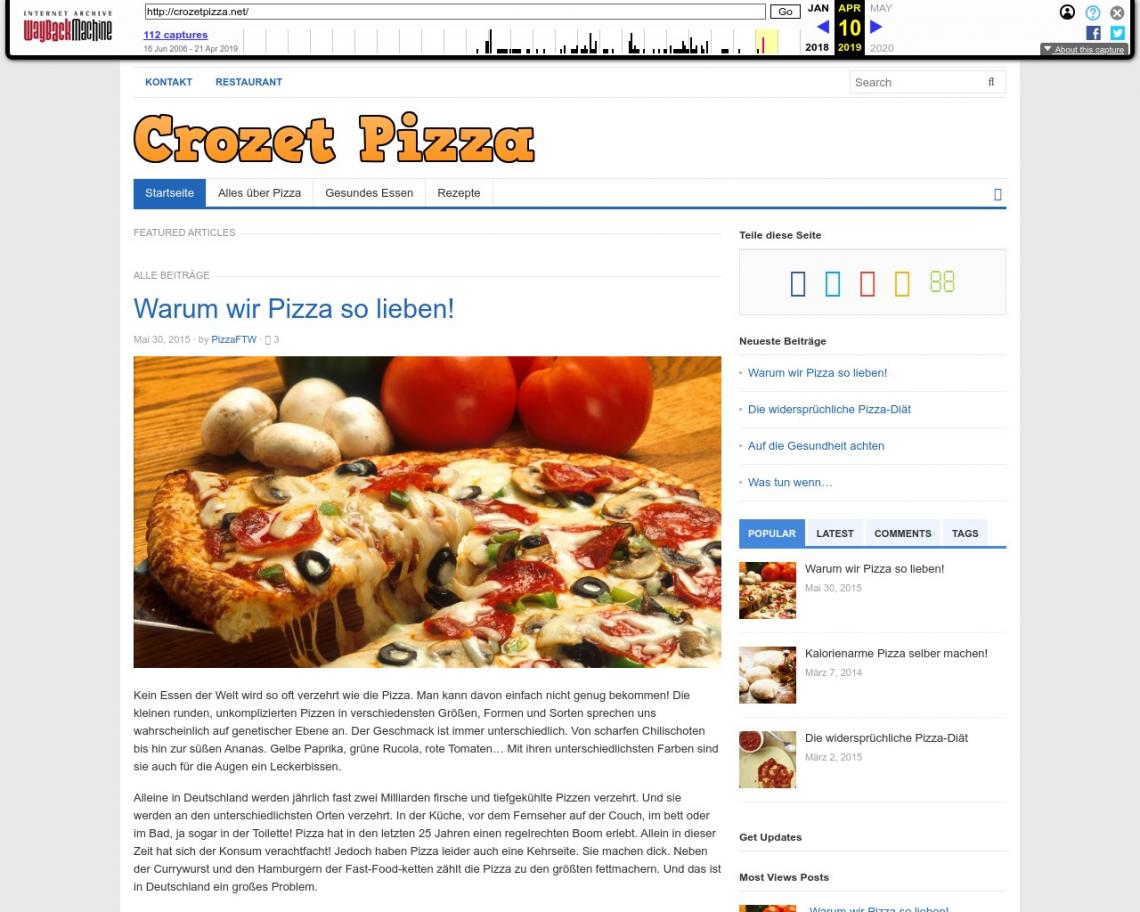Close the Wayback Machine toolbar
Image resolution: width=1140 pixels, height=912 pixels.
(1118, 12)
